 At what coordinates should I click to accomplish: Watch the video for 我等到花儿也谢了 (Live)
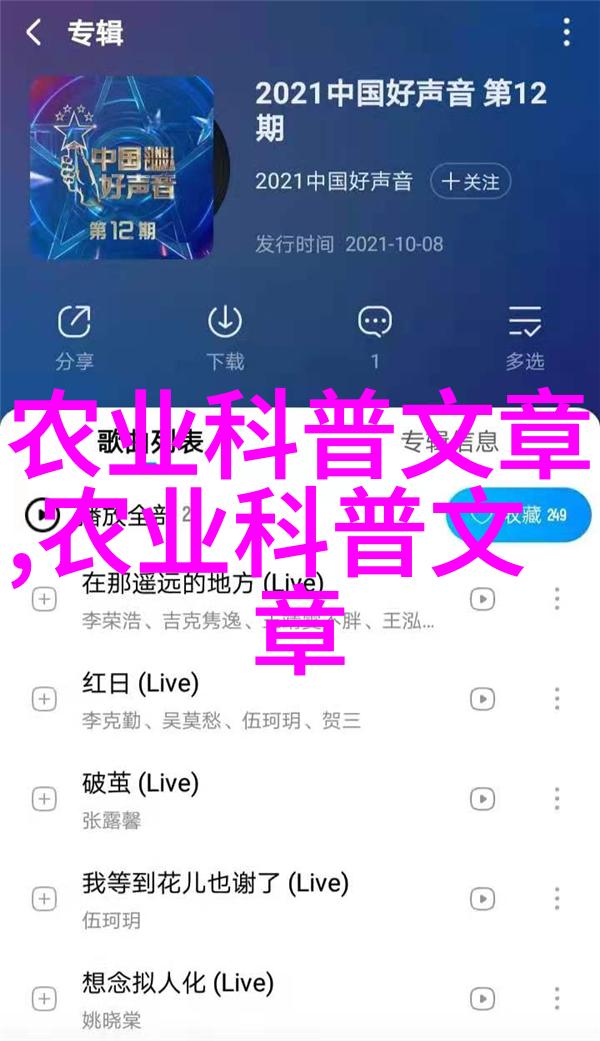pos(482,898)
